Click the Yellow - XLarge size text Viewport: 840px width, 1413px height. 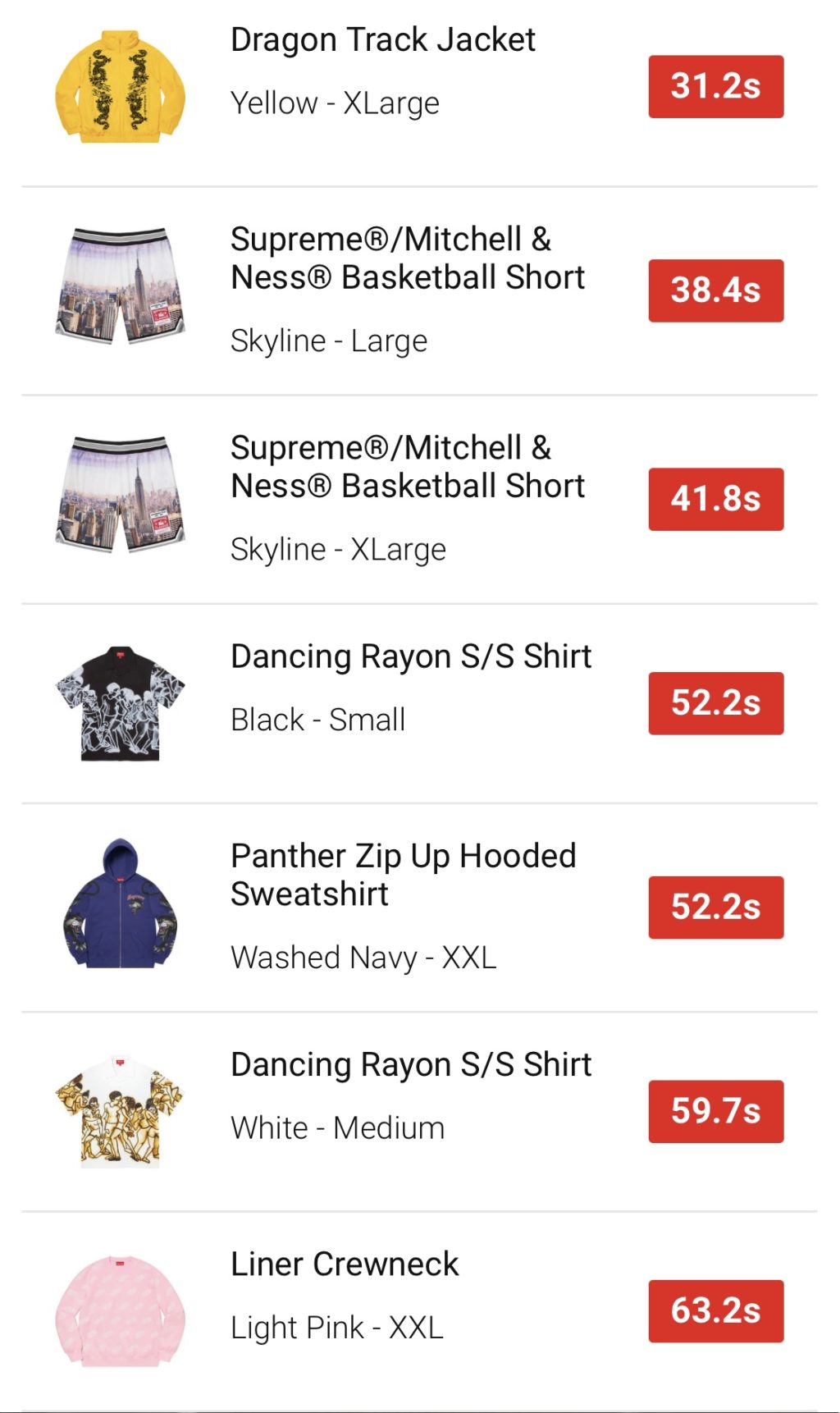(x=336, y=103)
